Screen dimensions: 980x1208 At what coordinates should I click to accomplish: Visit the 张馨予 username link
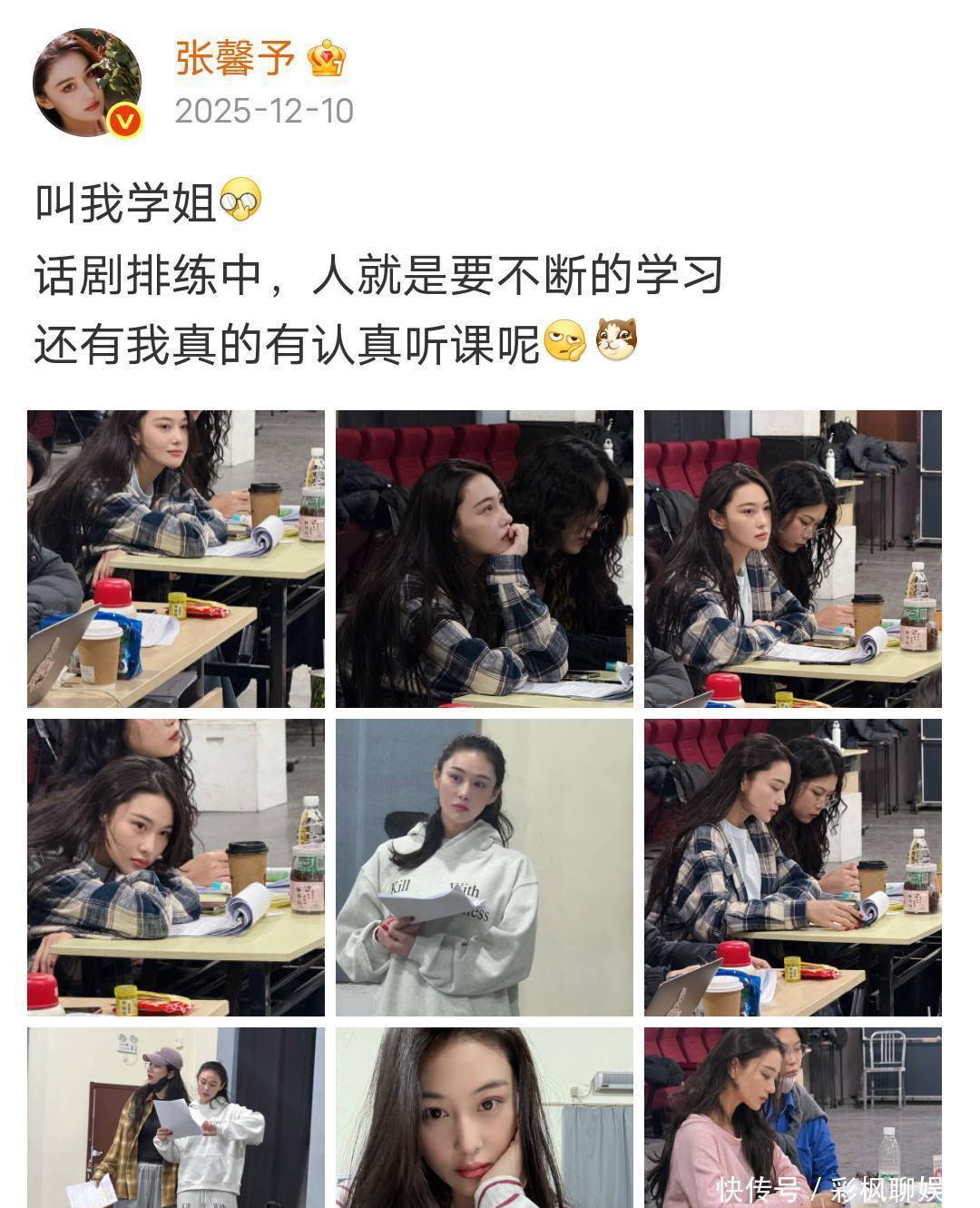[x=235, y=59]
